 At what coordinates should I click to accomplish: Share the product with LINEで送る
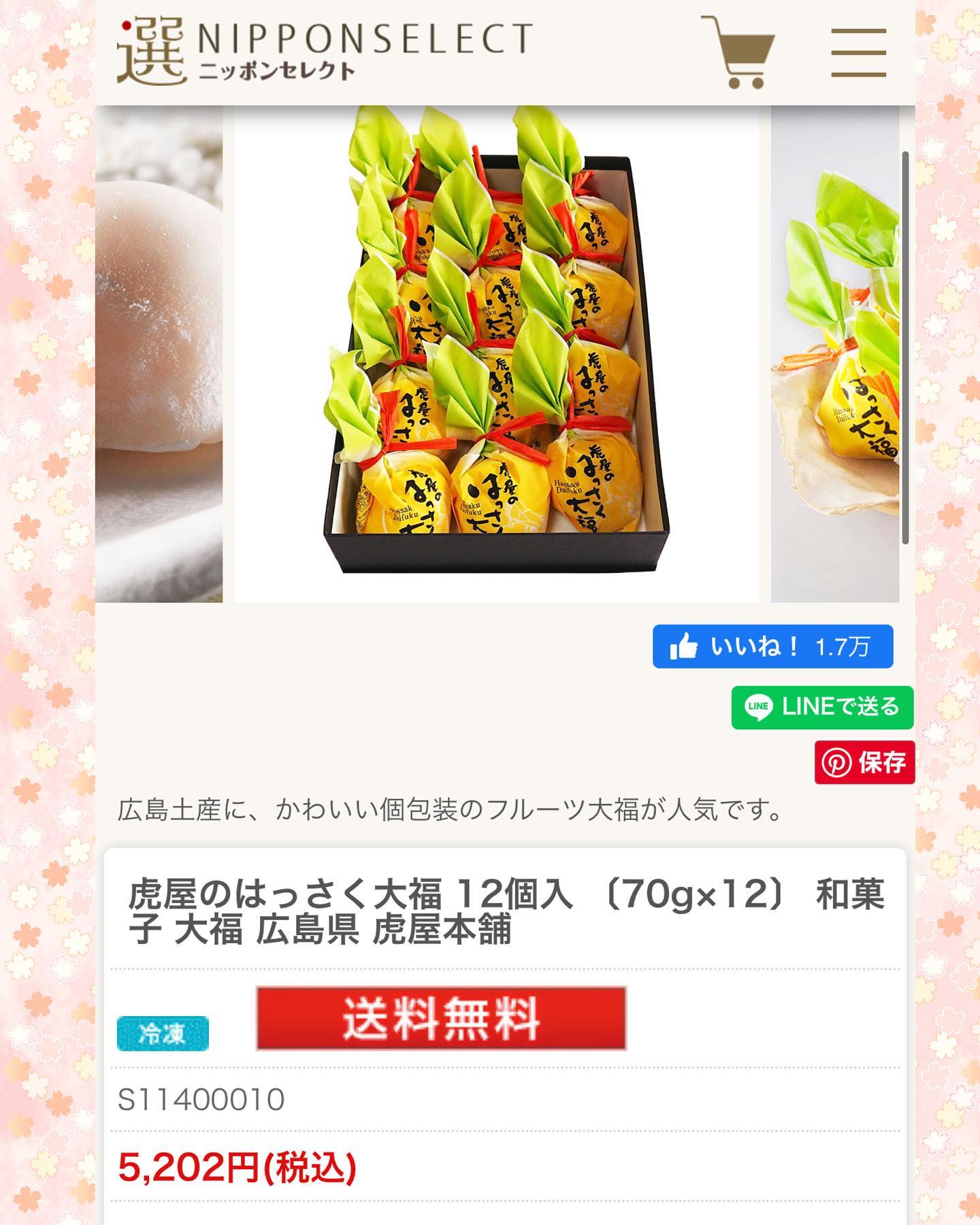pyautogui.click(x=822, y=707)
